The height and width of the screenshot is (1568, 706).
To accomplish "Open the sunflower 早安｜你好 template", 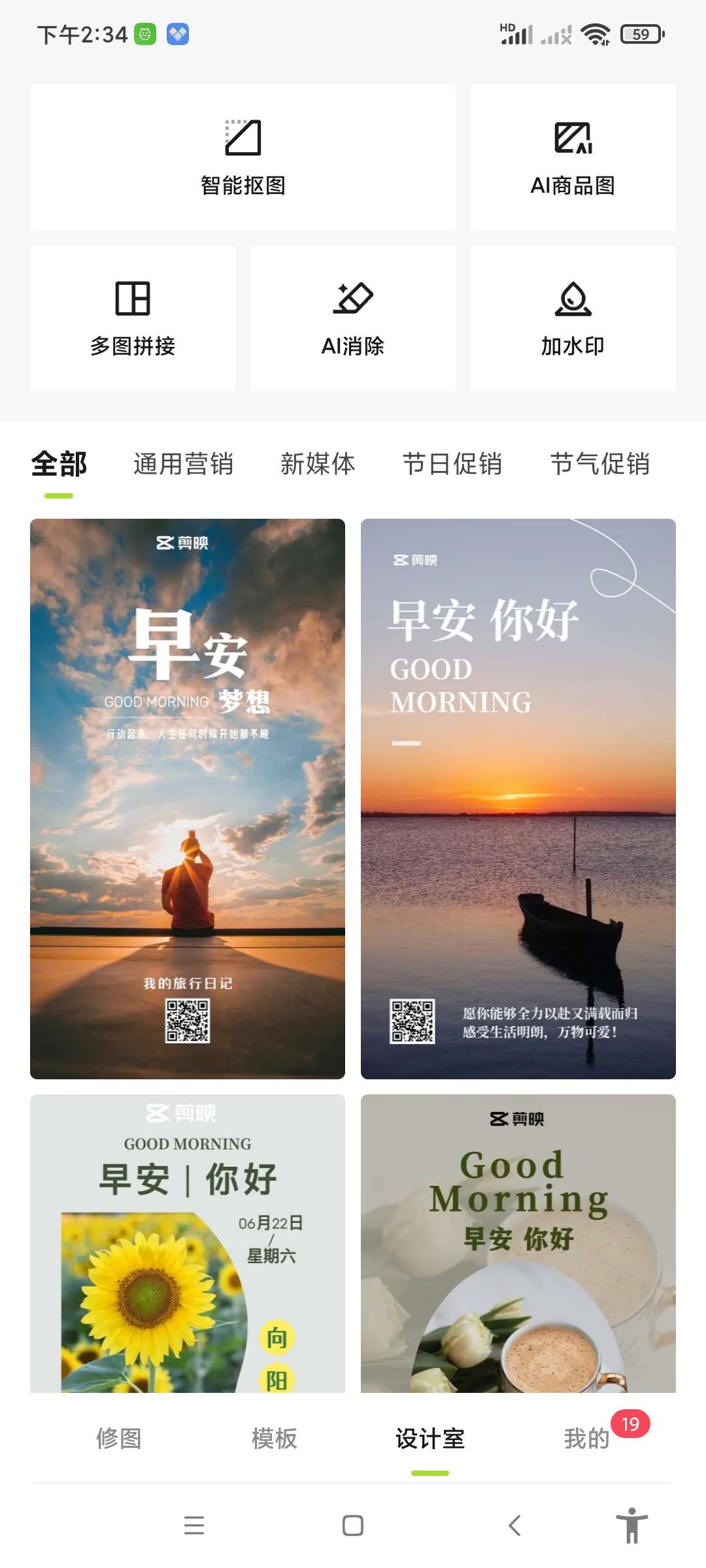I will [188, 1243].
